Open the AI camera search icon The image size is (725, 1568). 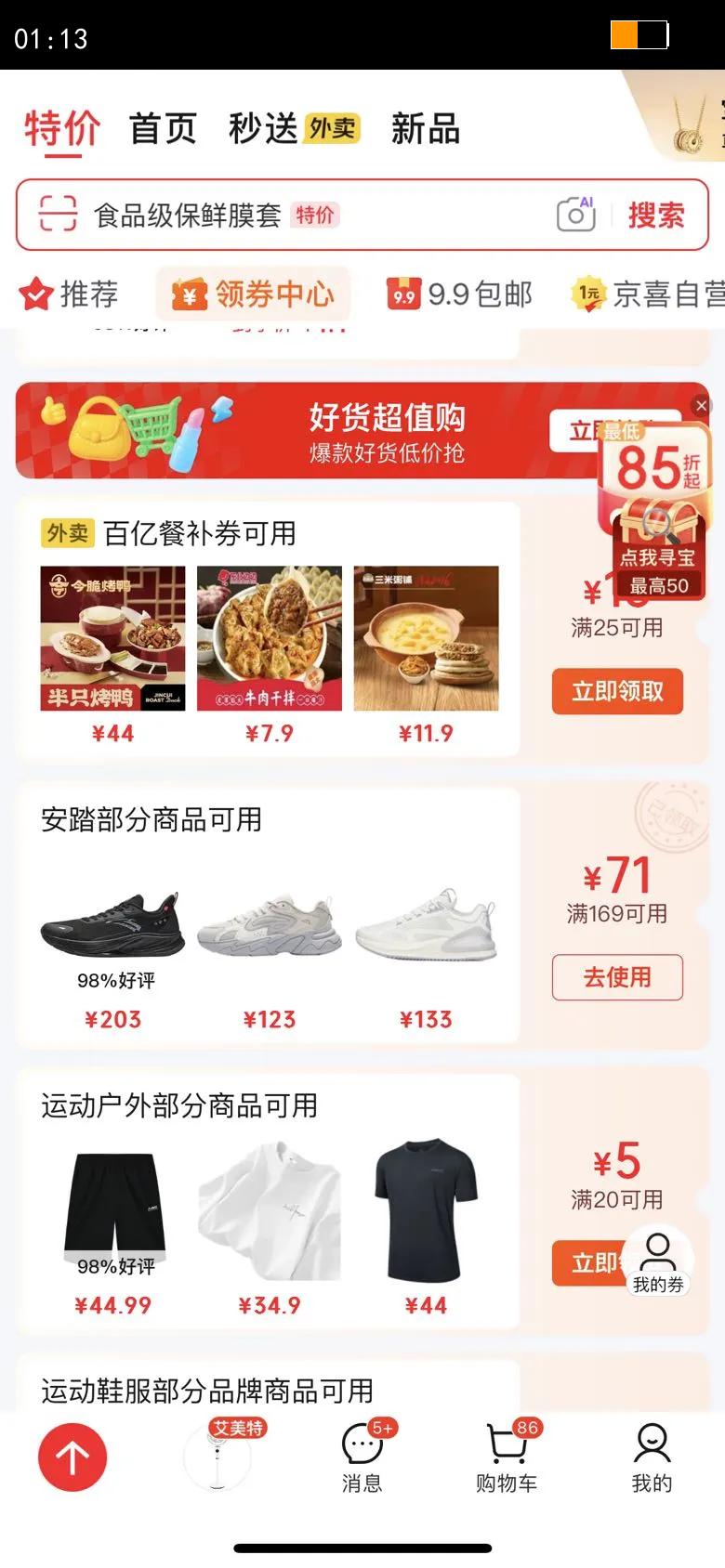pos(575,215)
